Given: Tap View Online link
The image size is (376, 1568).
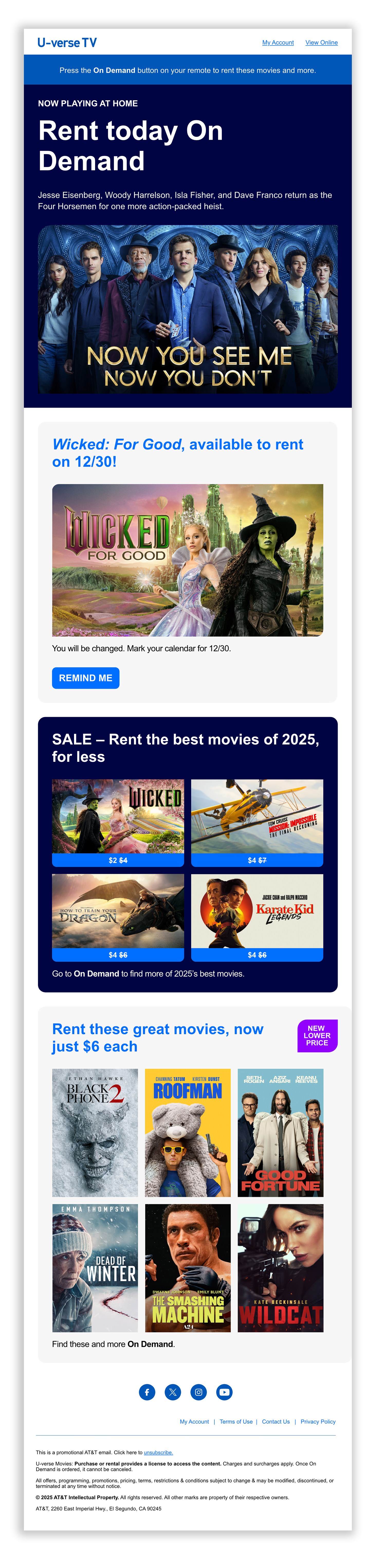Looking at the screenshot, I should point(321,43).
